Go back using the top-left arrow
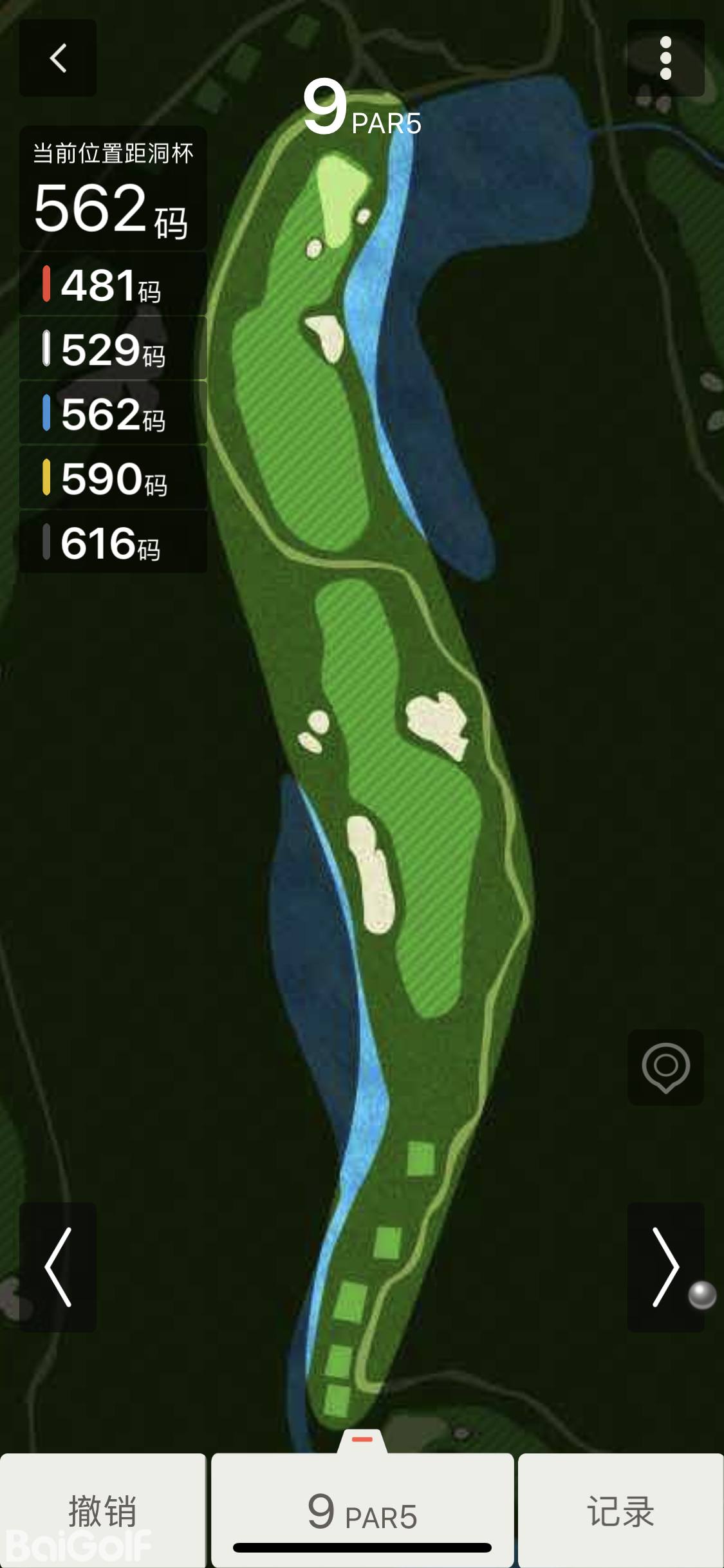Screen dimensions: 724x1568 (58, 59)
